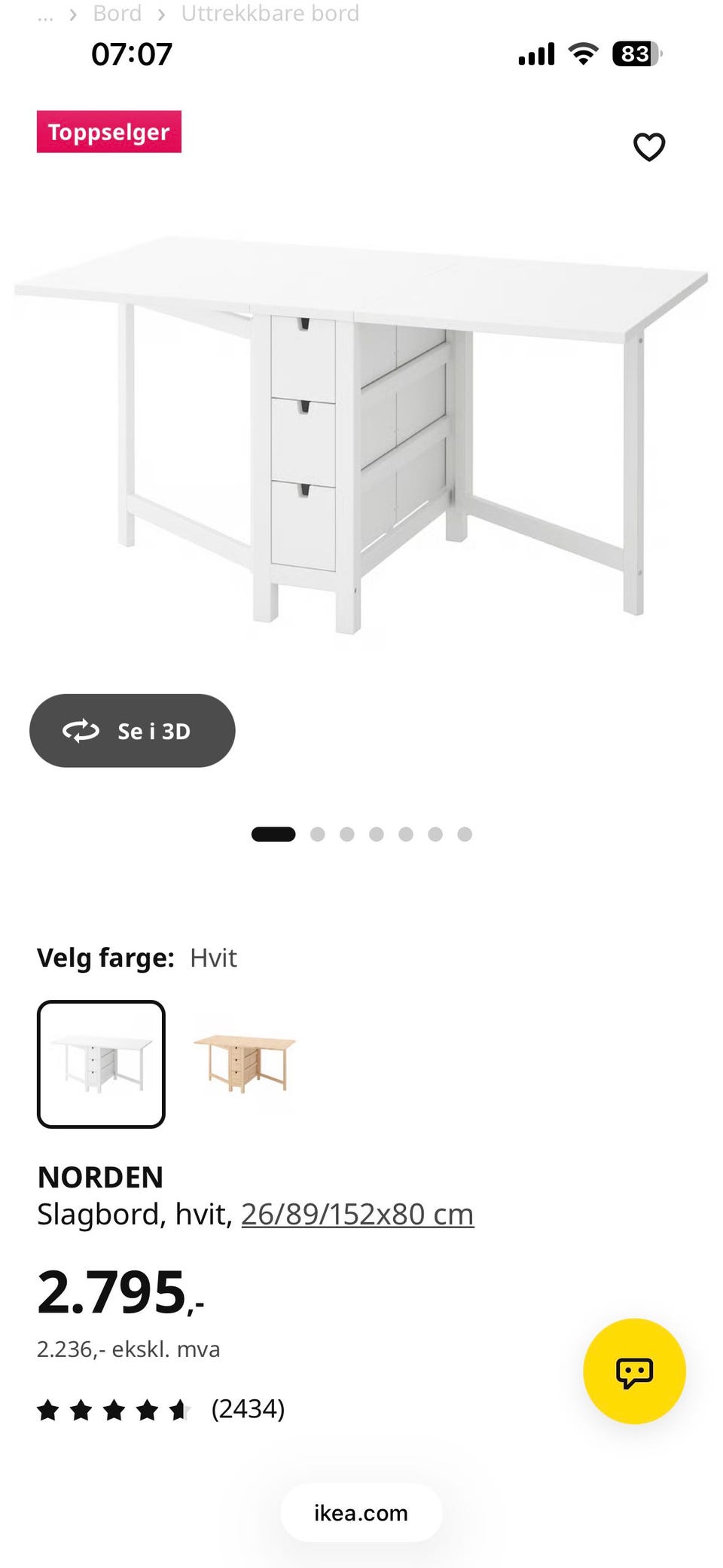The width and height of the screenshot is (723, 1568).
Task: Open the Se i 3D view
Action: coord(133,730)
